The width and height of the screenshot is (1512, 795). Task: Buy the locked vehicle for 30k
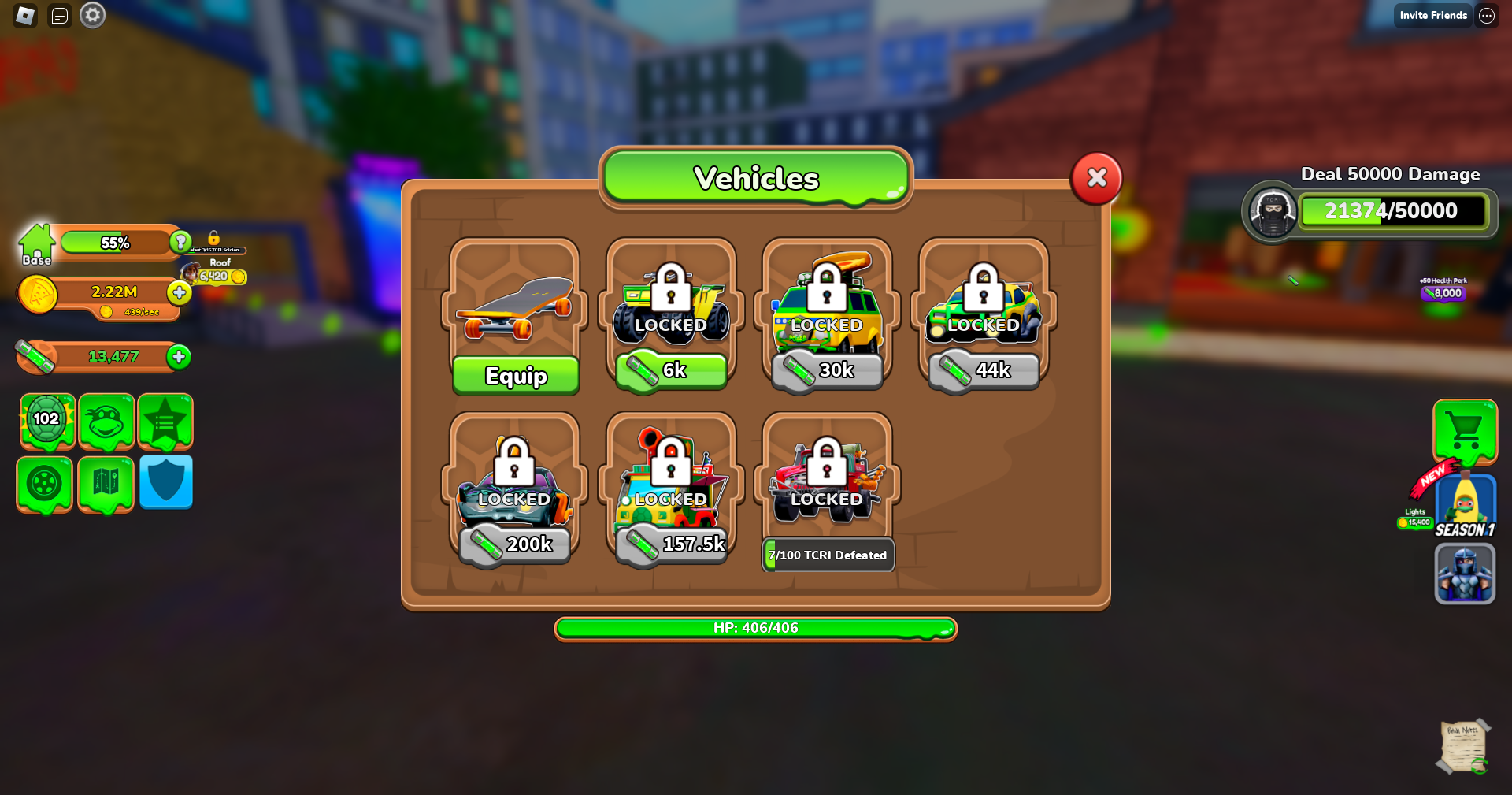coord(827,370)
